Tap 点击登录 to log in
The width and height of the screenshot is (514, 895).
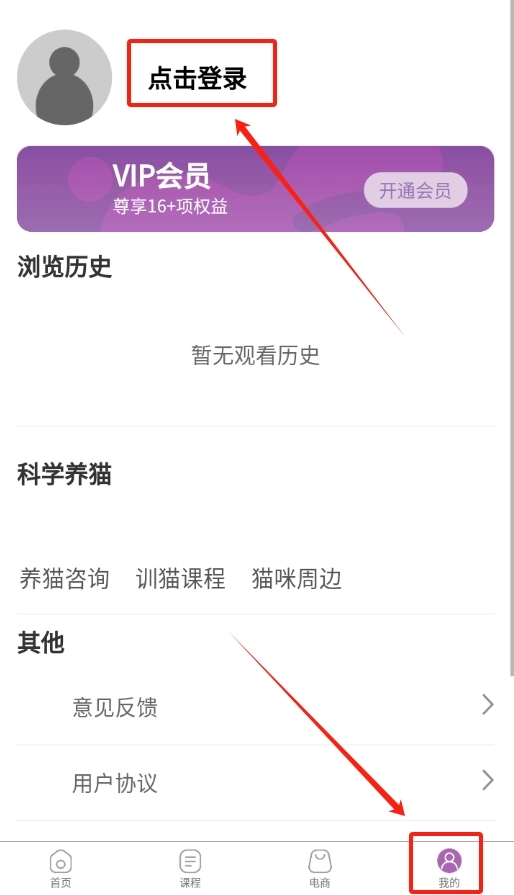click(198, 78)
